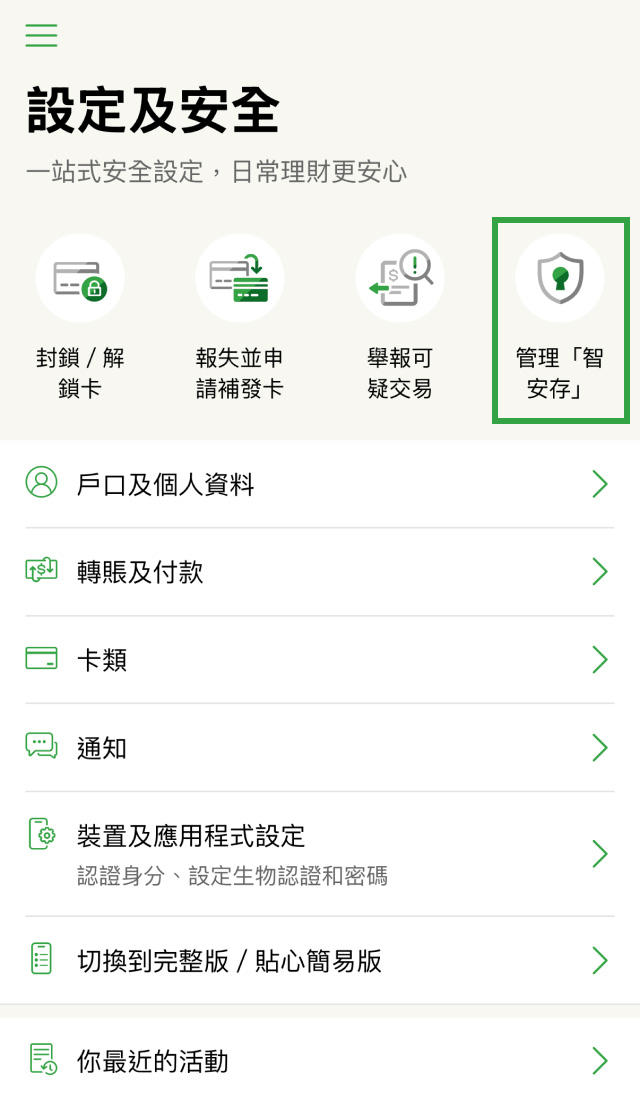
Task: Open 裝置及應用程式設定
Action: coord(318,853)
